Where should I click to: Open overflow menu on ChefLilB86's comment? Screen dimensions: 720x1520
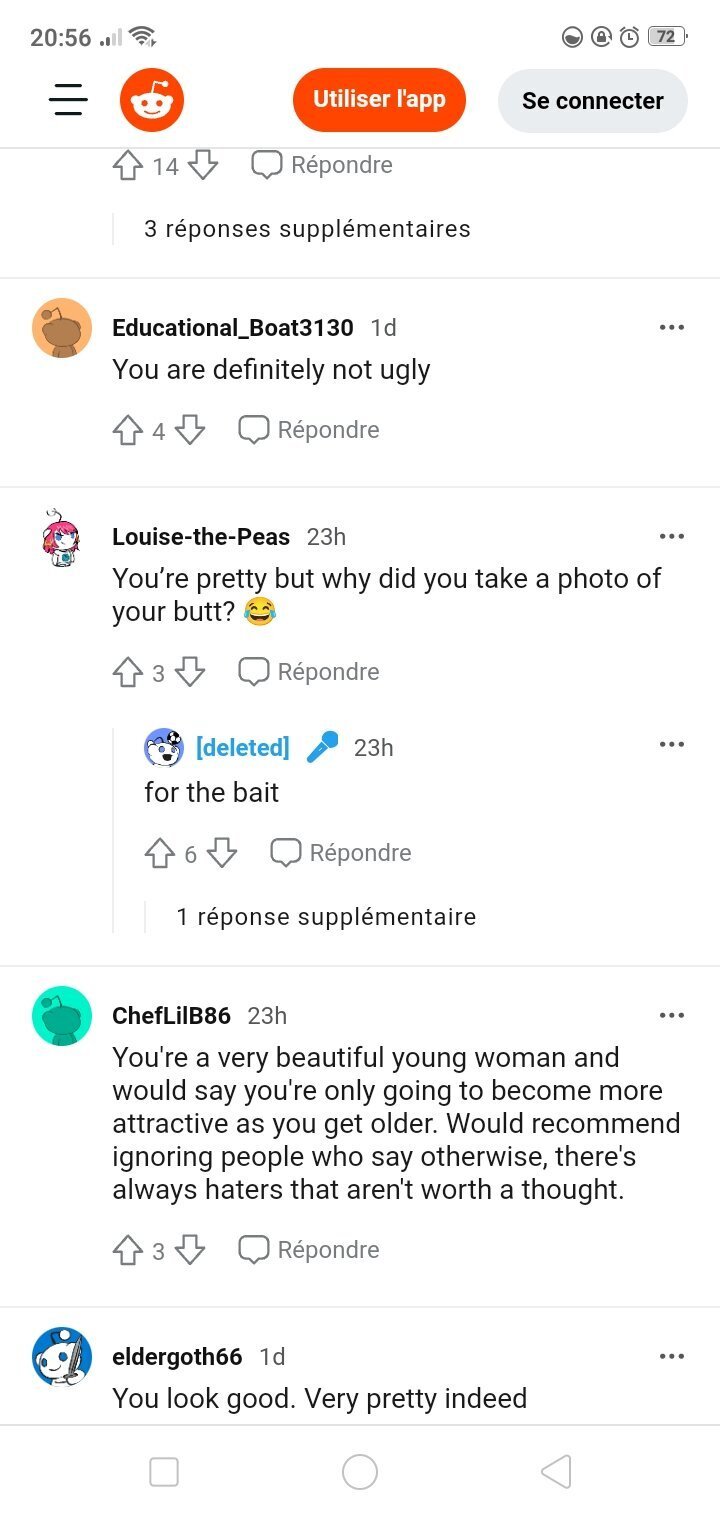pyautogui.click(x=672, y=1016)
